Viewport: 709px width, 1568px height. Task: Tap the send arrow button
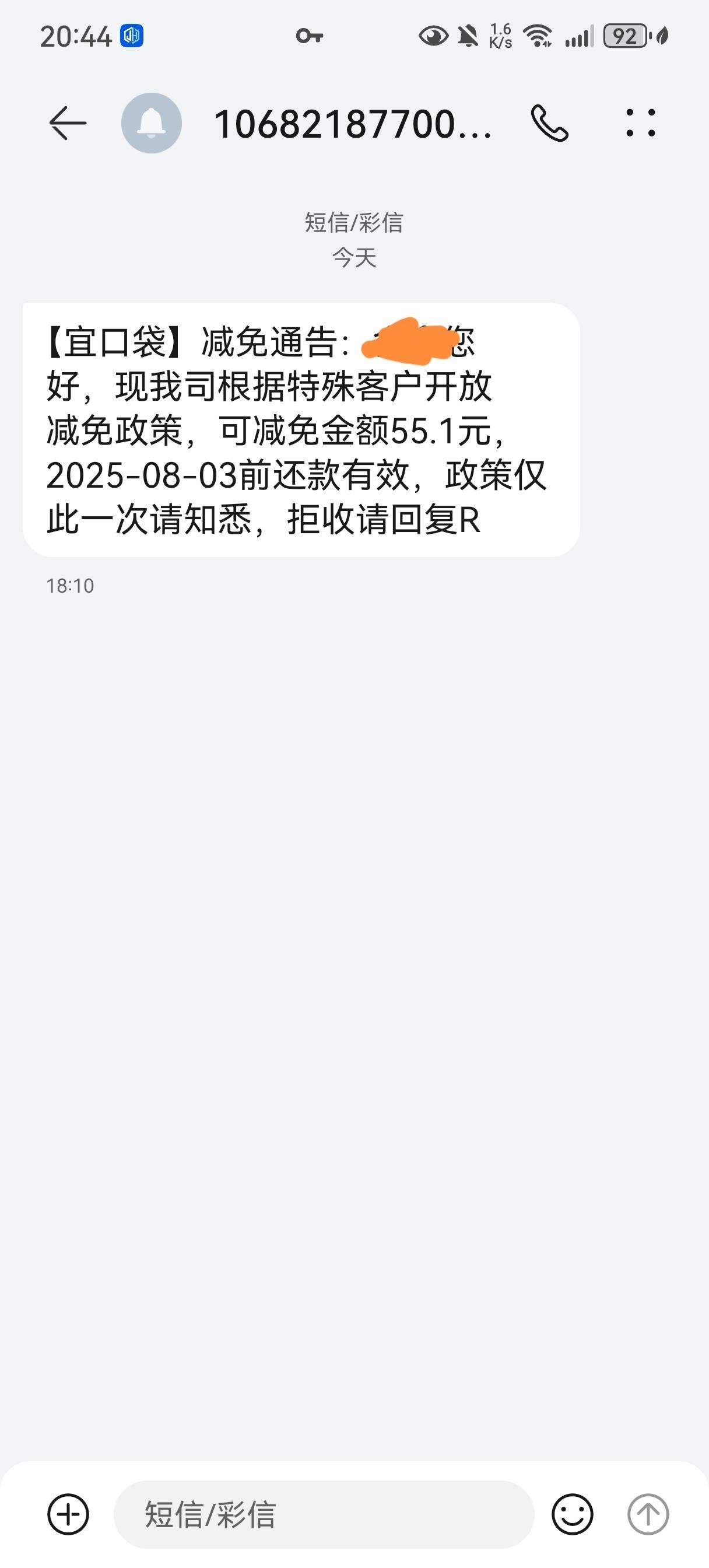point(648,1514)
